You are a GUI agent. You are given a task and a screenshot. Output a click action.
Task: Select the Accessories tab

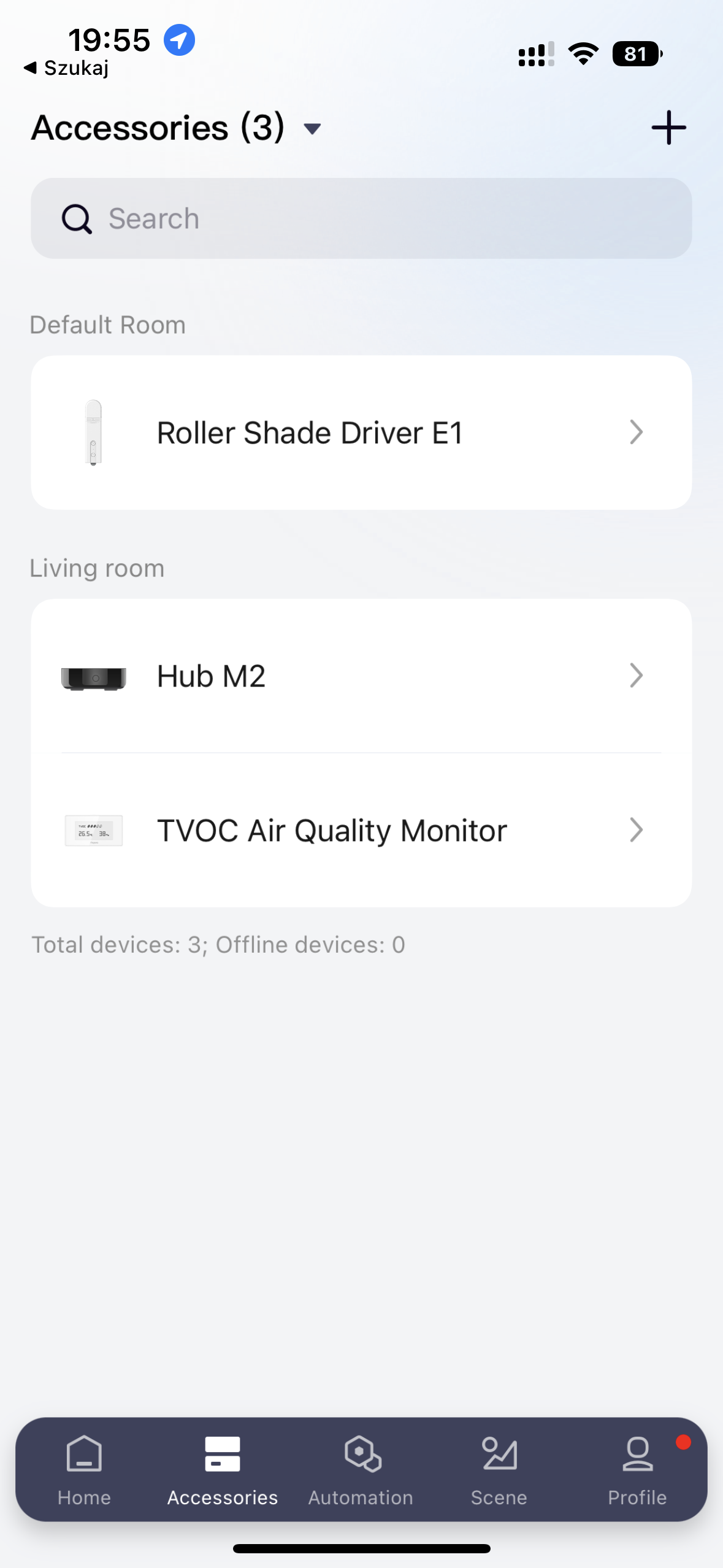click(222, 1470)
